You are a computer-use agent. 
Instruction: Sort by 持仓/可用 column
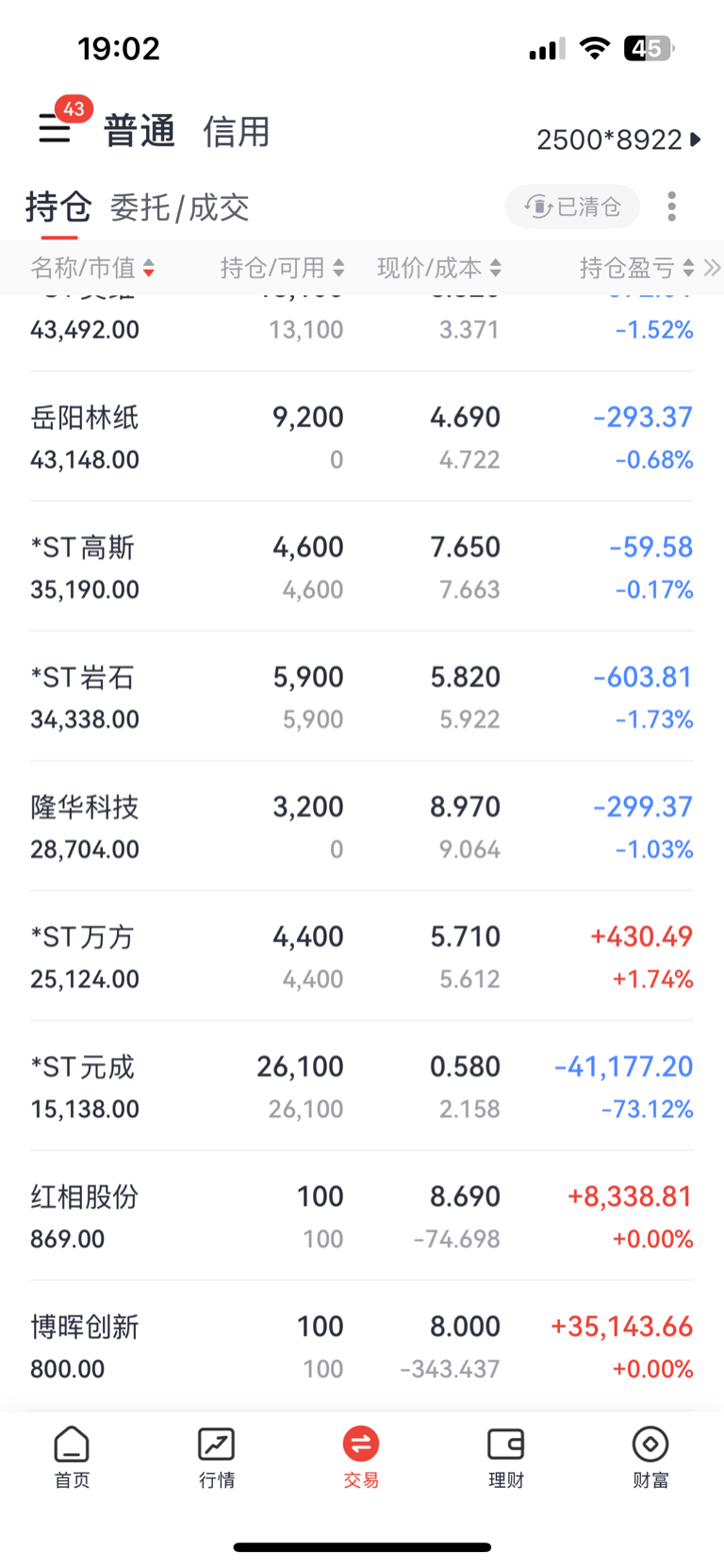click(x=282, y=268)
